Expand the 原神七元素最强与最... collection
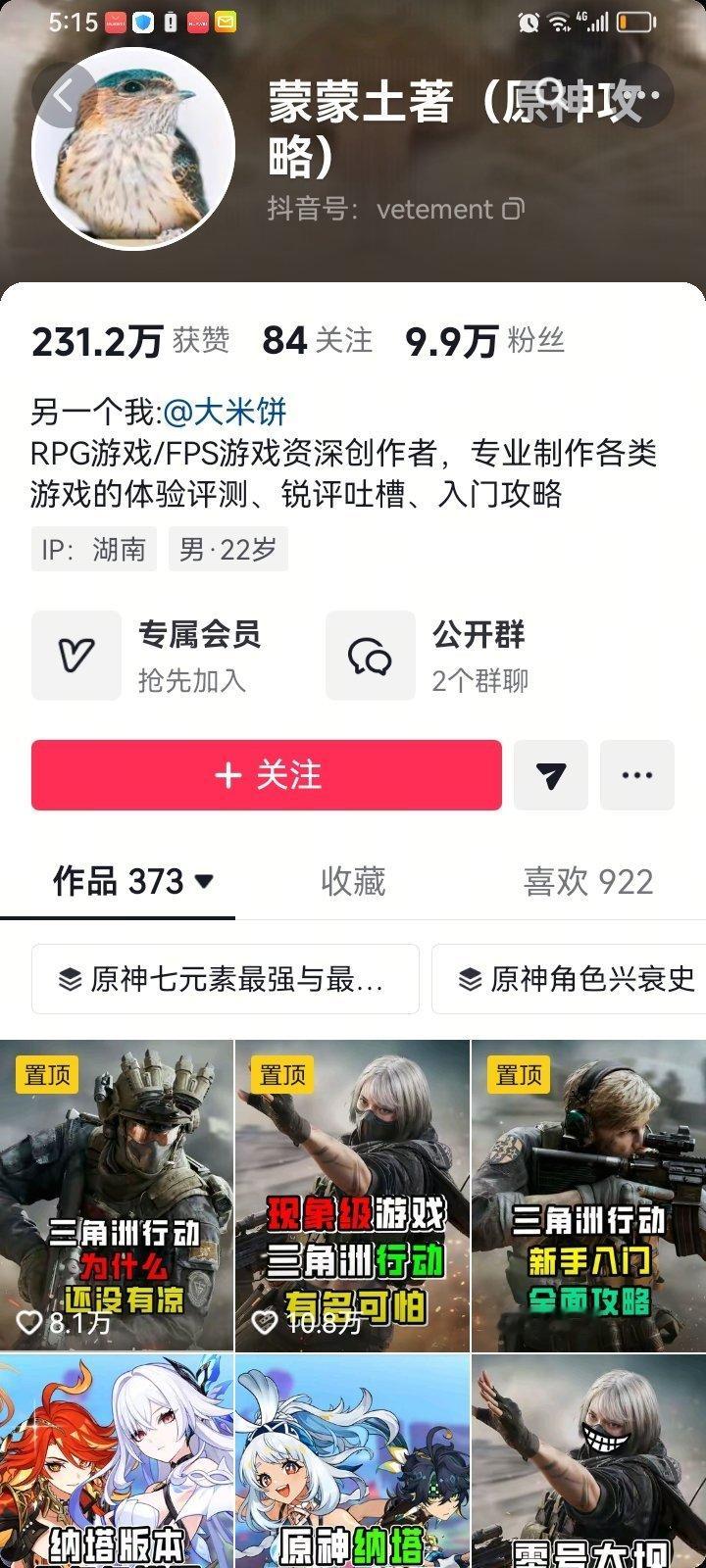706x1568 pixels. click(x=226, y=978)
